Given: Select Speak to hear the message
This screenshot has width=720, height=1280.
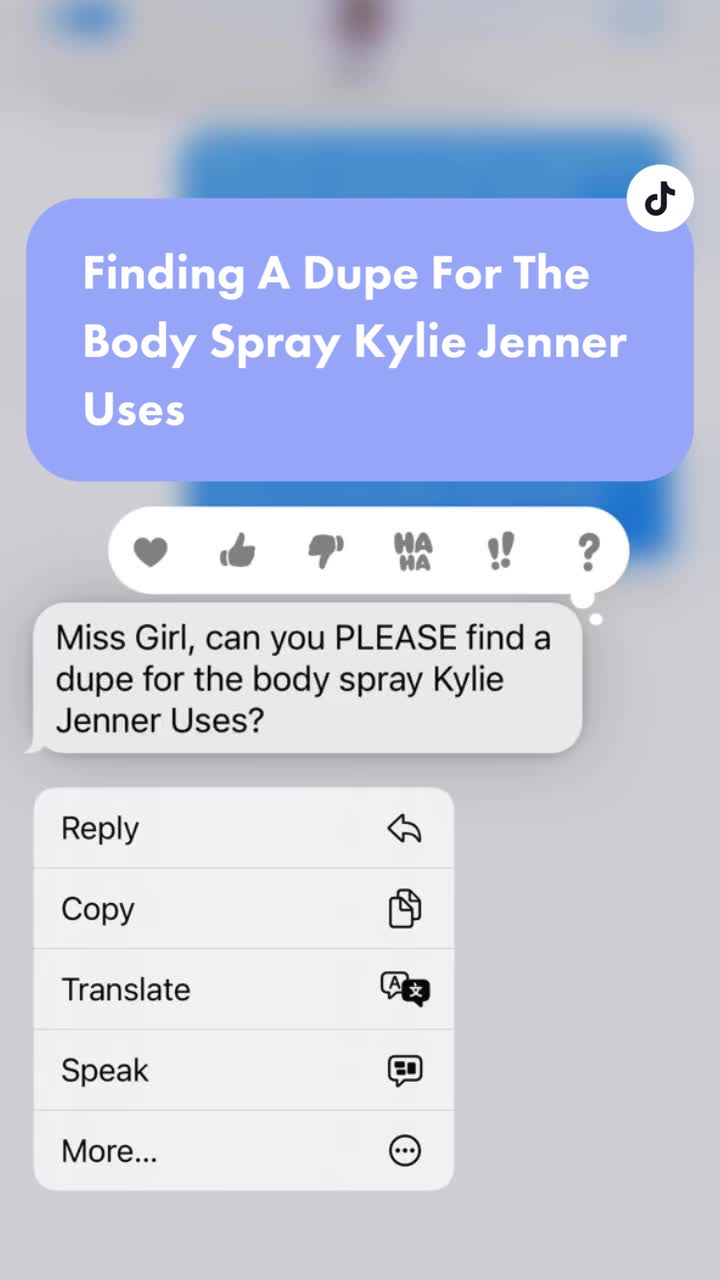Looking at the screenshot, I should pyautogui.click(x=244, y=1070).
